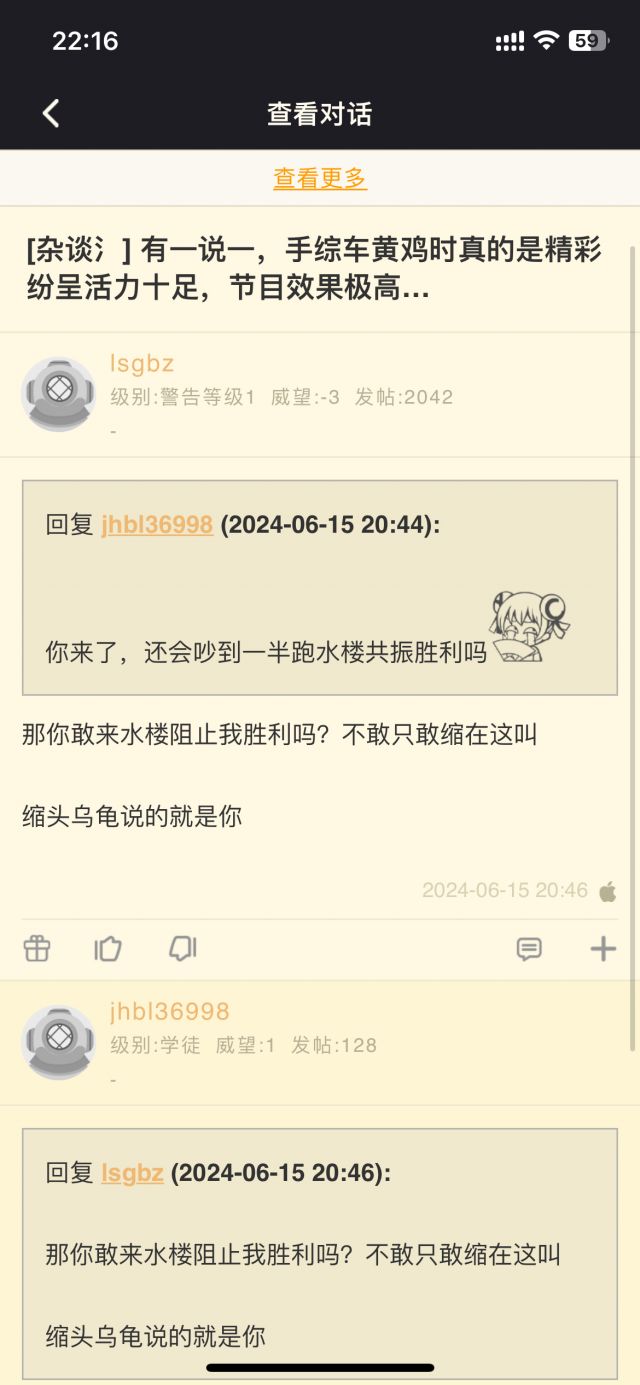Open the plus menu on lsgbz's reply
Image resolution: width=640 pixels, height=1385 pixels.
pos(603,948)
